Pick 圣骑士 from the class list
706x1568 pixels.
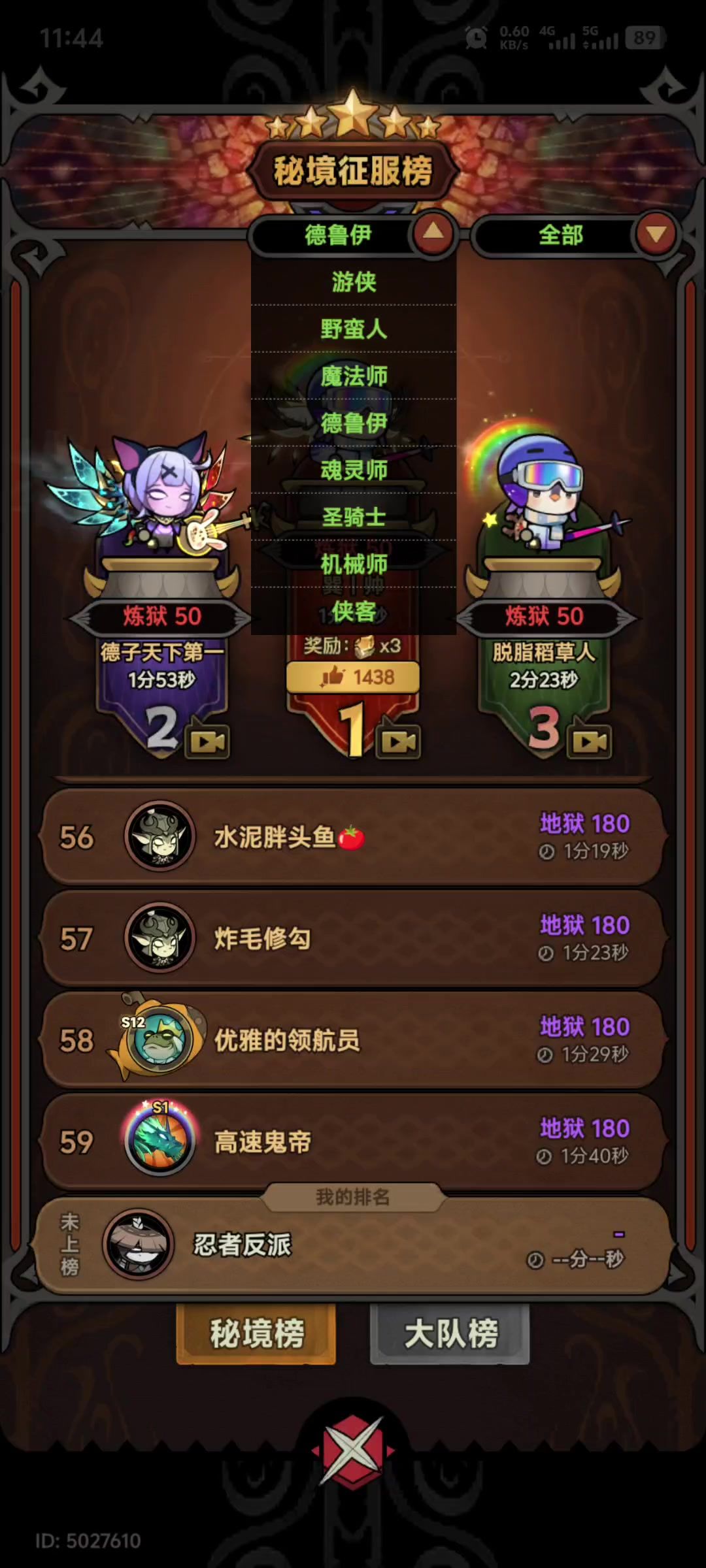(x=354, y=517)
